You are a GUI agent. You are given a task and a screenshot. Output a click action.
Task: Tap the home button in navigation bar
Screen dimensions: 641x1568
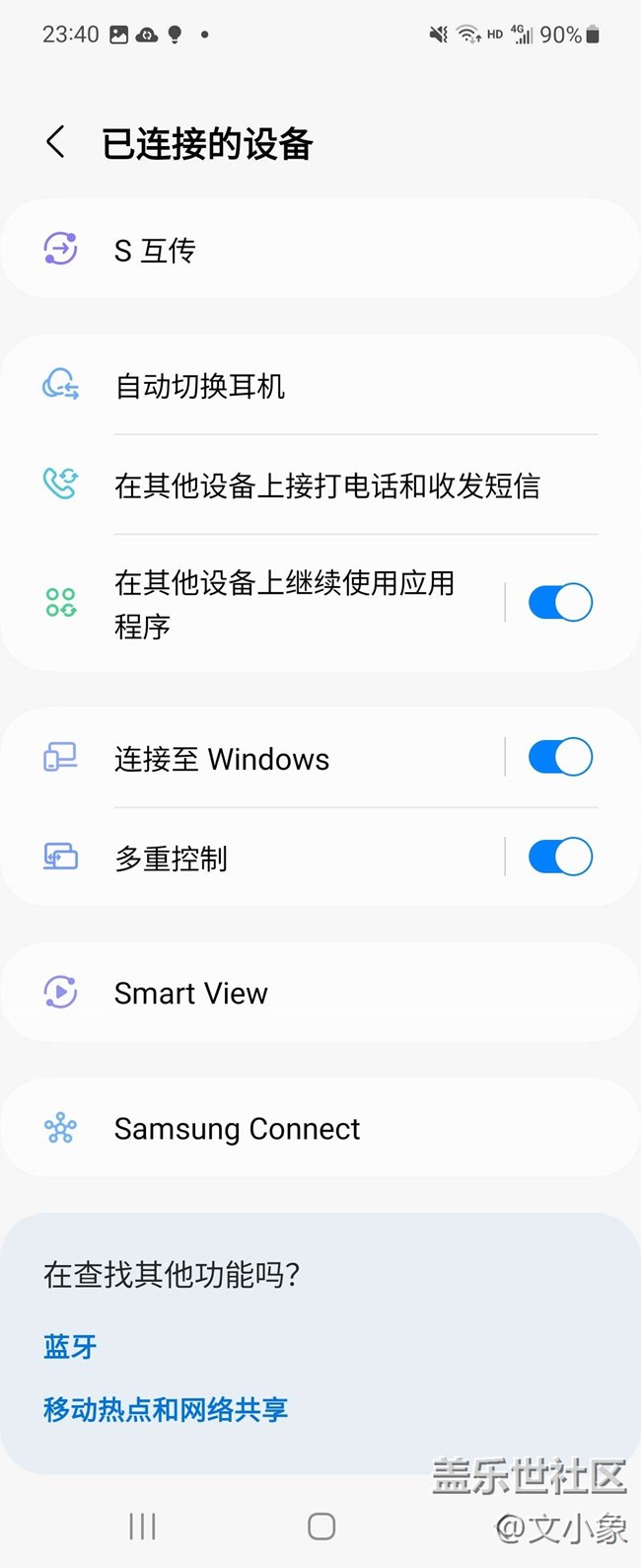321,1527
